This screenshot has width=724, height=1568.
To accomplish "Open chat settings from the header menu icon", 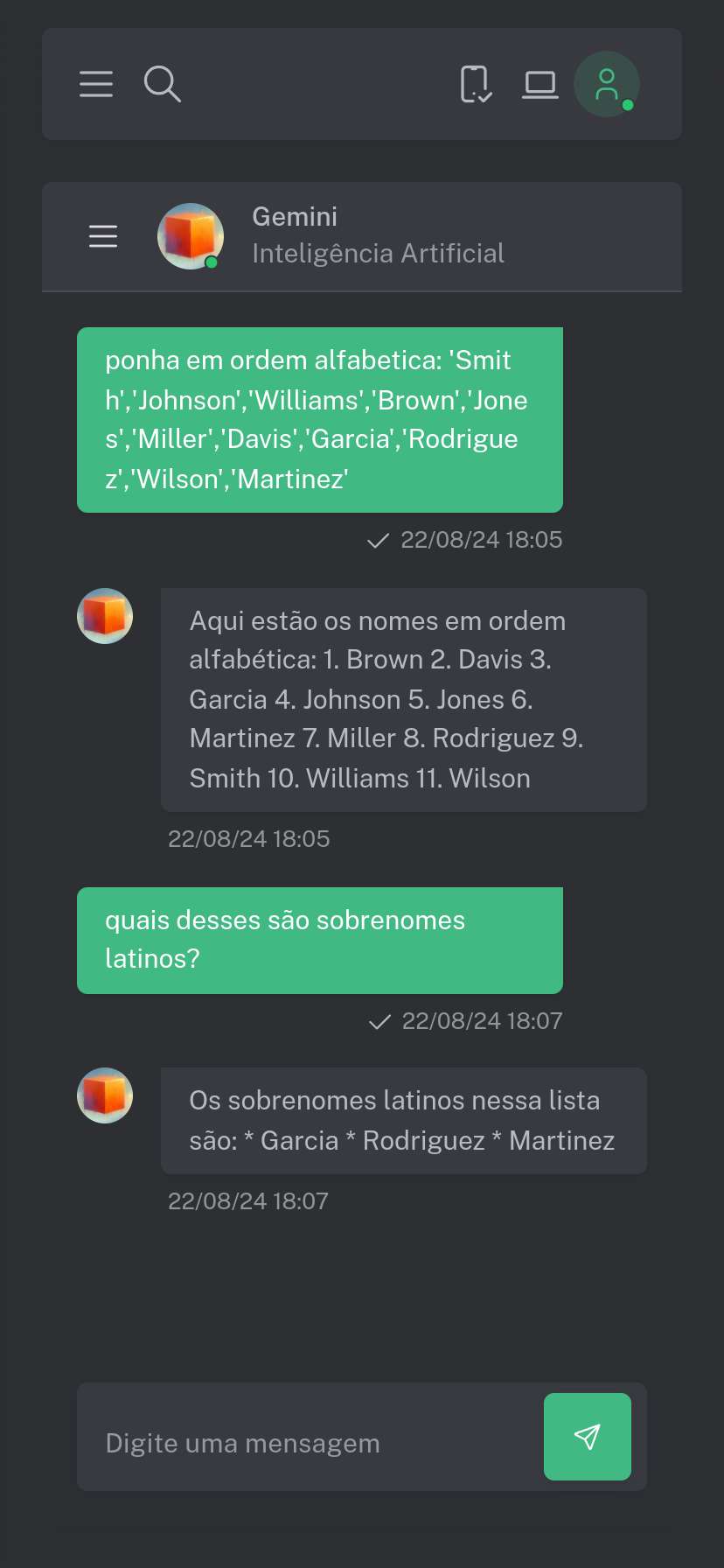I will [103, 236].
